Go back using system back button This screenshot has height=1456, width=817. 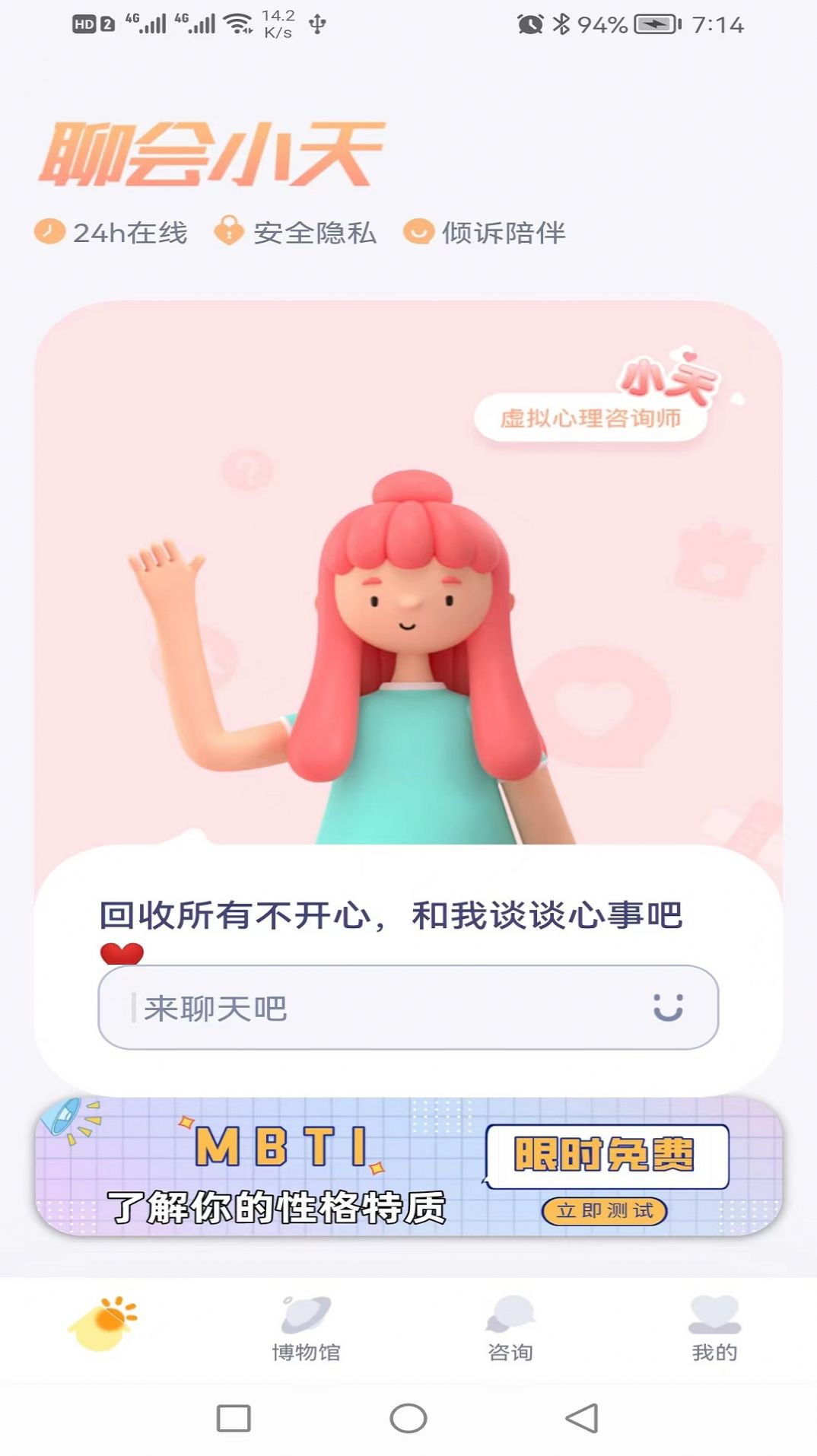[x=582, y=1418]
